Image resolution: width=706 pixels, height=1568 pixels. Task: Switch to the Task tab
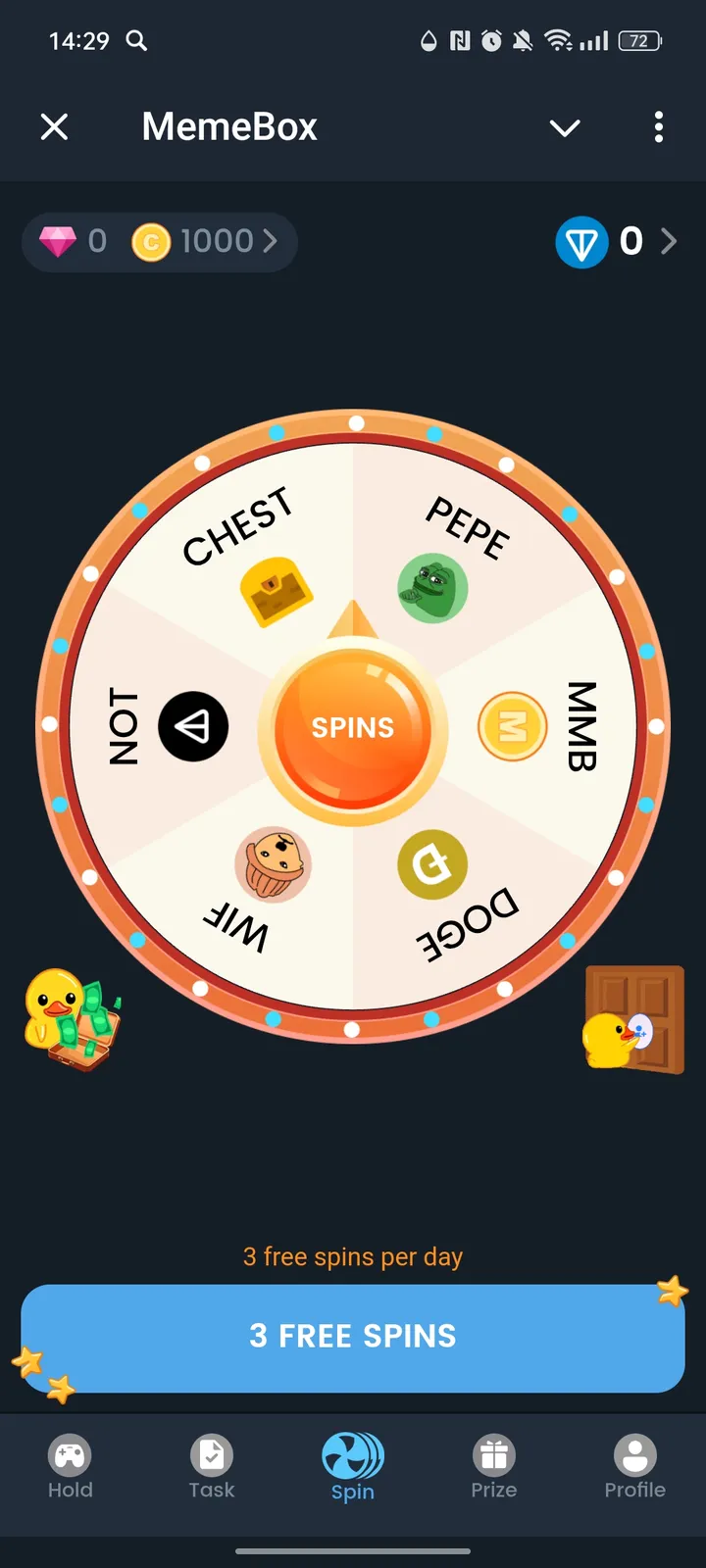pyautogui.click(x=212, y=1467)
